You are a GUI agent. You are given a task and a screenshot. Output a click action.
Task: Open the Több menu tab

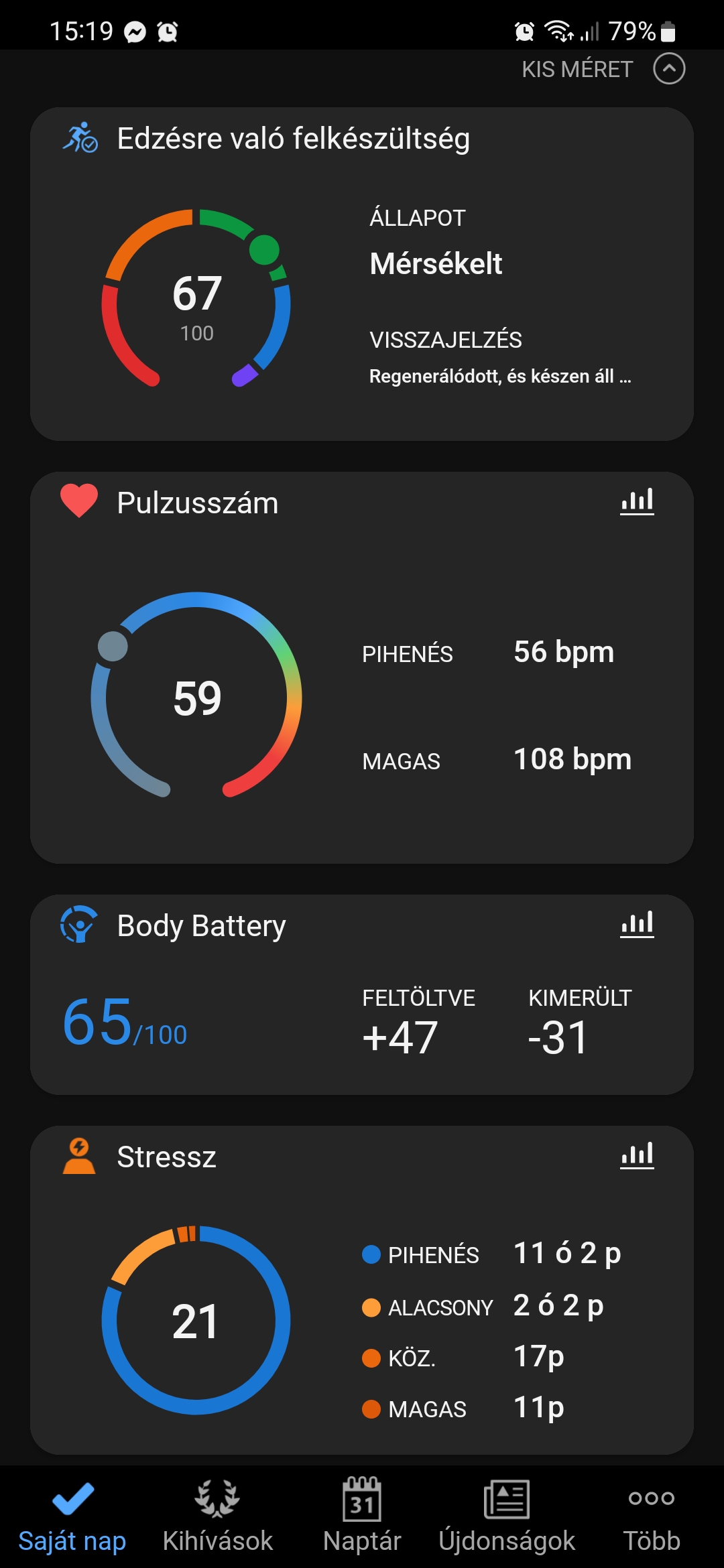[x=652, y=1517]
